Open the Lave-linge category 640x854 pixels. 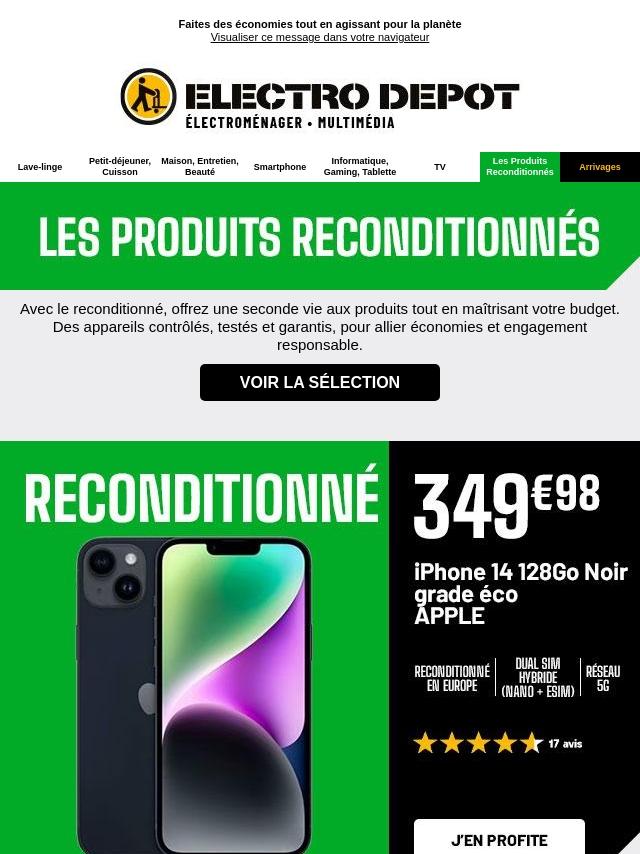40,167
